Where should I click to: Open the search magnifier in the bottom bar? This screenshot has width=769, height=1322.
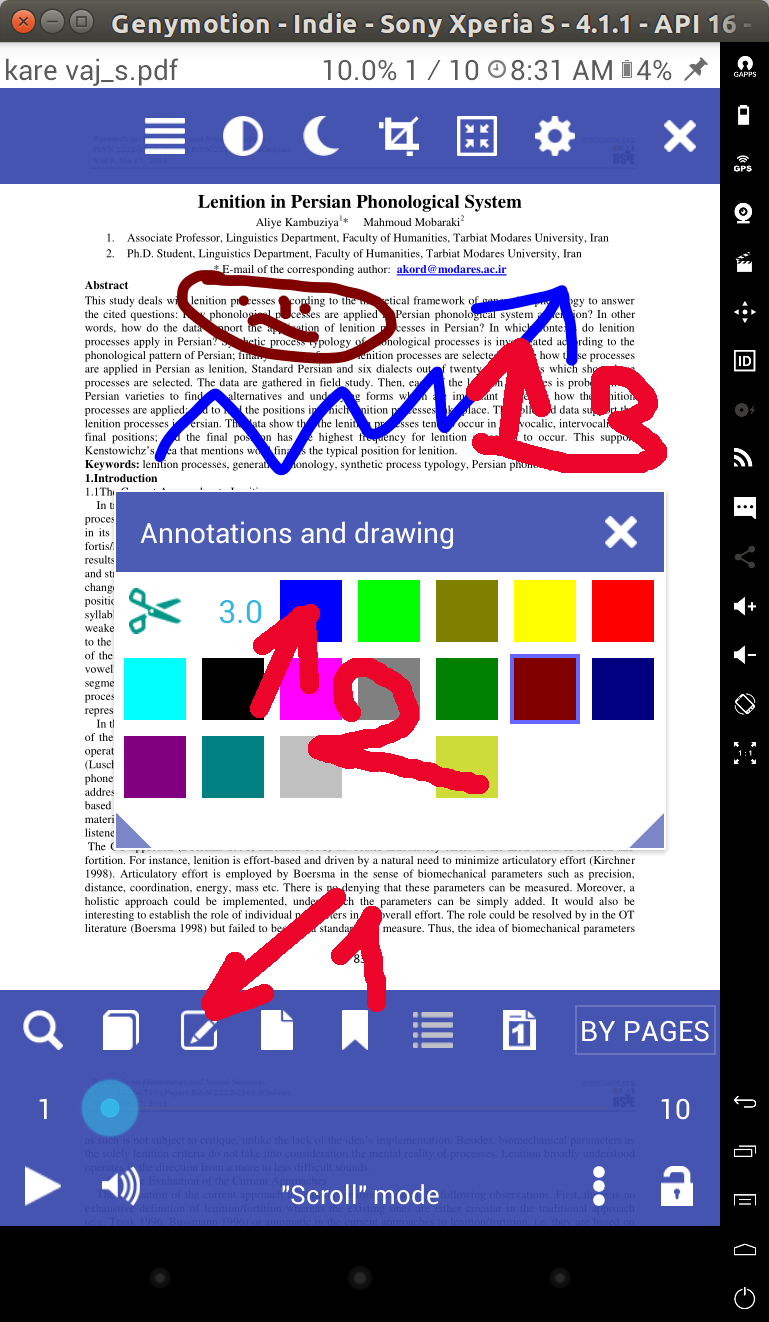click(x=43, y=1030)
